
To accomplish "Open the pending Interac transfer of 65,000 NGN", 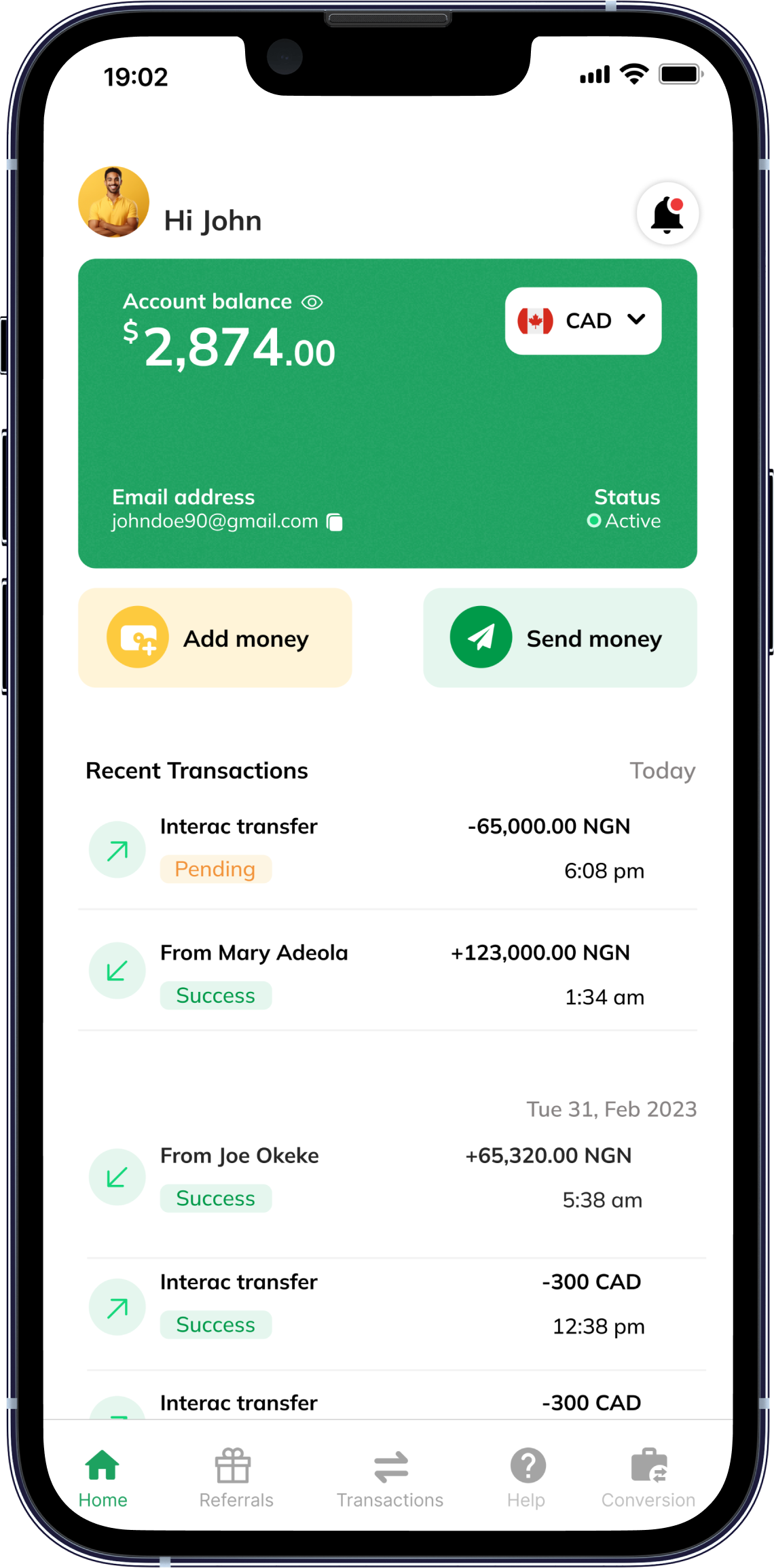I will click(x=387, y=848).
